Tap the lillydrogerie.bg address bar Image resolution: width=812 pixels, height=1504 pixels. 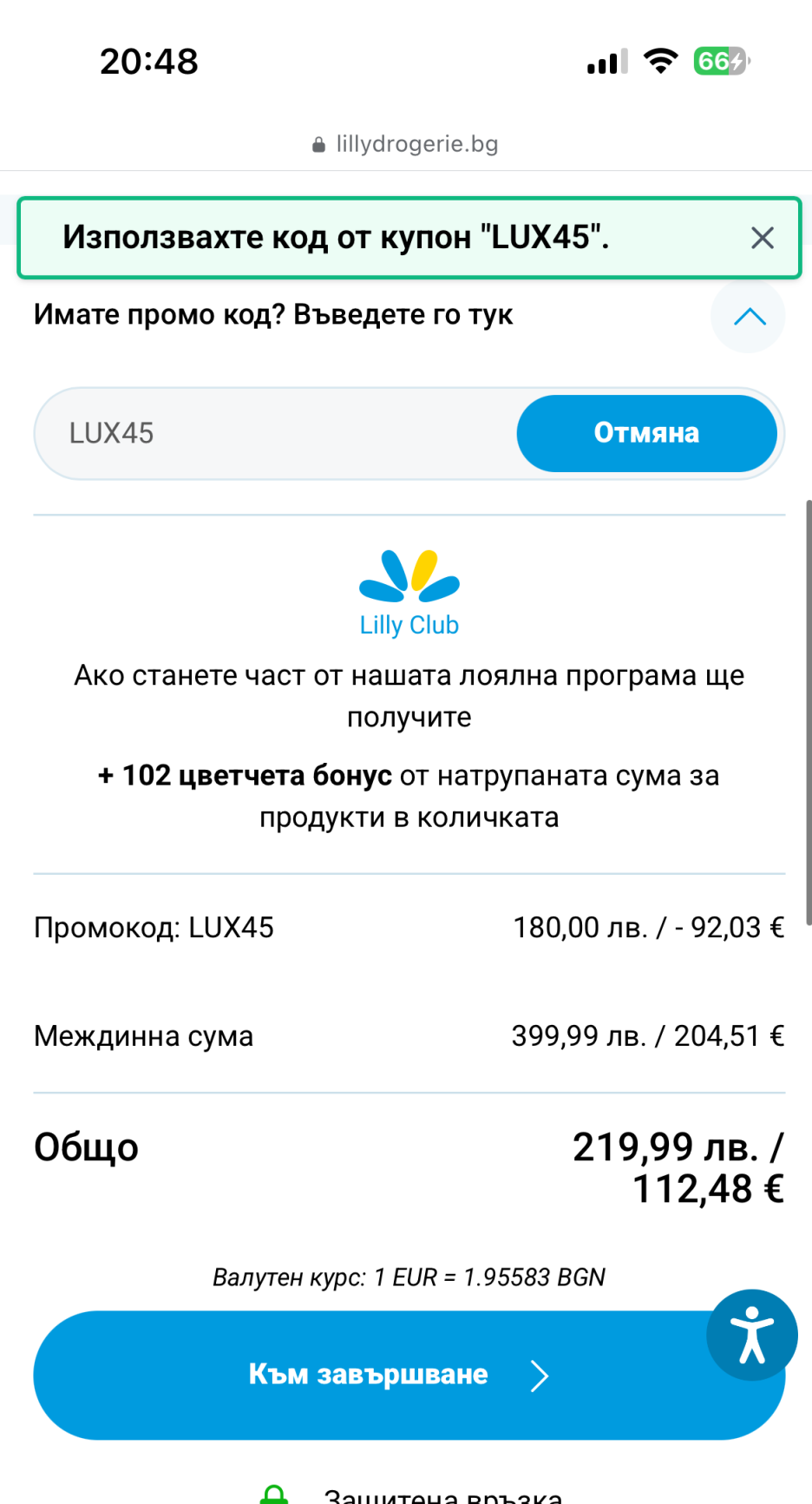click(x=406, y=144)
